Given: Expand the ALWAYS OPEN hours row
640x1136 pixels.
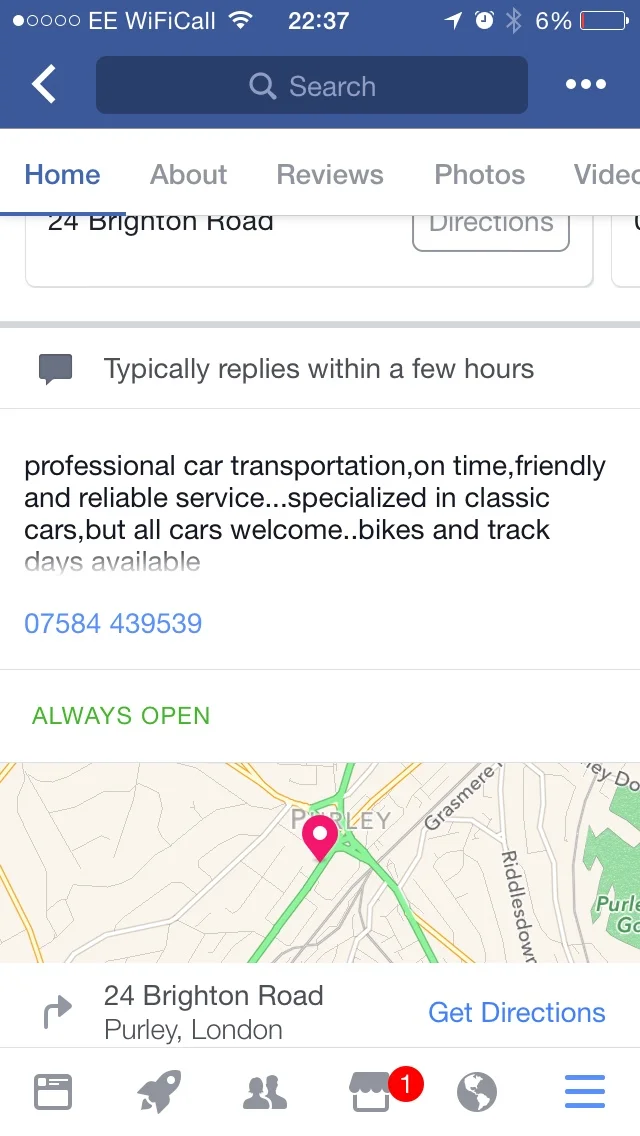Looking at the screenshot, I should (320, 715).
